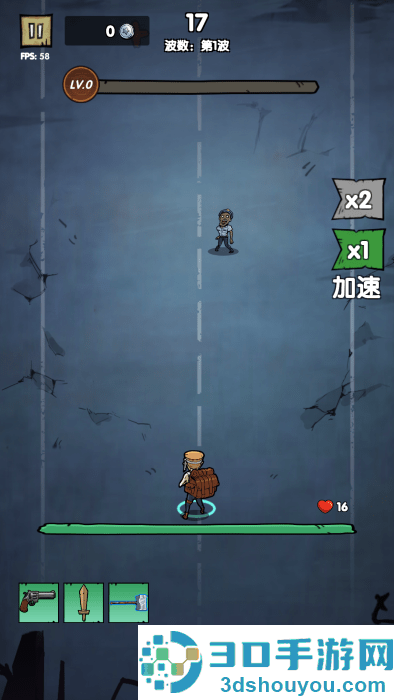Choose the revolver weapon slot
The height and width of the screenshot is (700, 394).
pos(38,603)
